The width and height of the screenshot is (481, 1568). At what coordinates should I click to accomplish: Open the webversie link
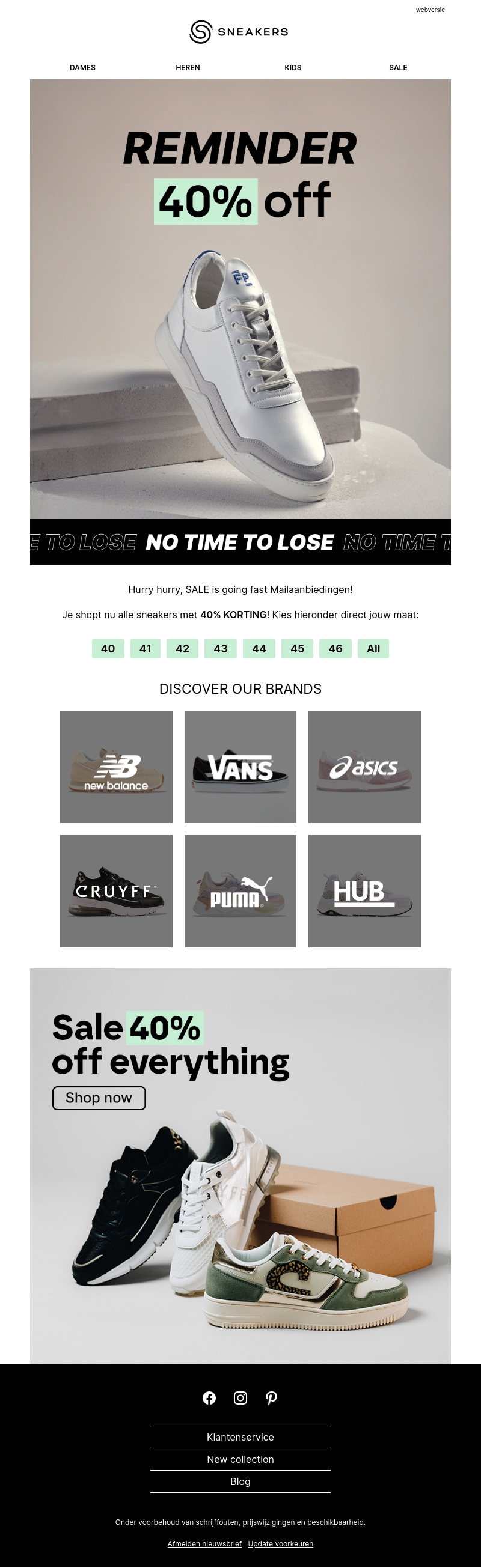coord(430,10)
